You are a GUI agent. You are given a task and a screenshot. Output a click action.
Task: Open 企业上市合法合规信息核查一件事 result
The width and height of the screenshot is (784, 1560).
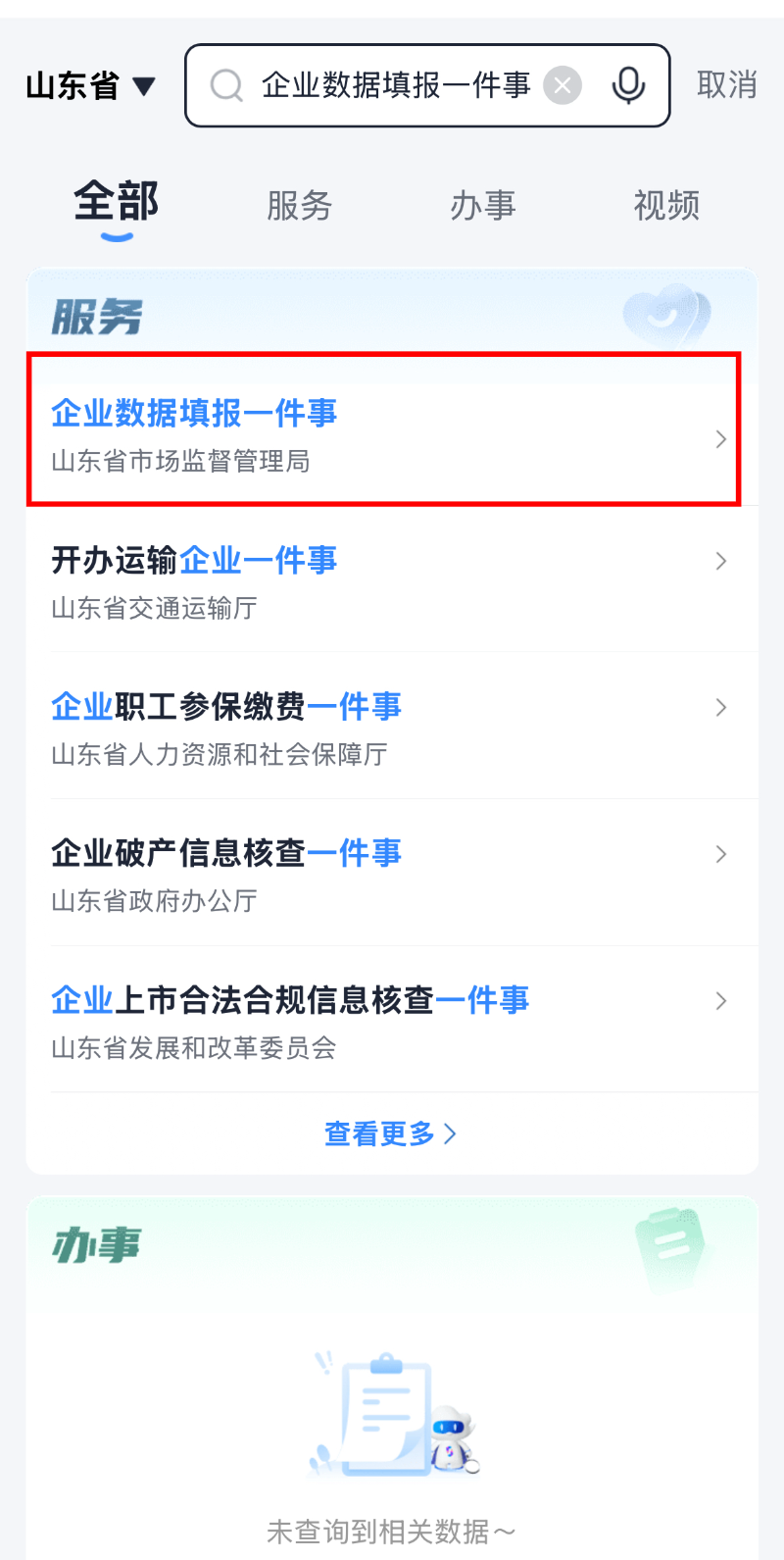[x=392, y=1020]
